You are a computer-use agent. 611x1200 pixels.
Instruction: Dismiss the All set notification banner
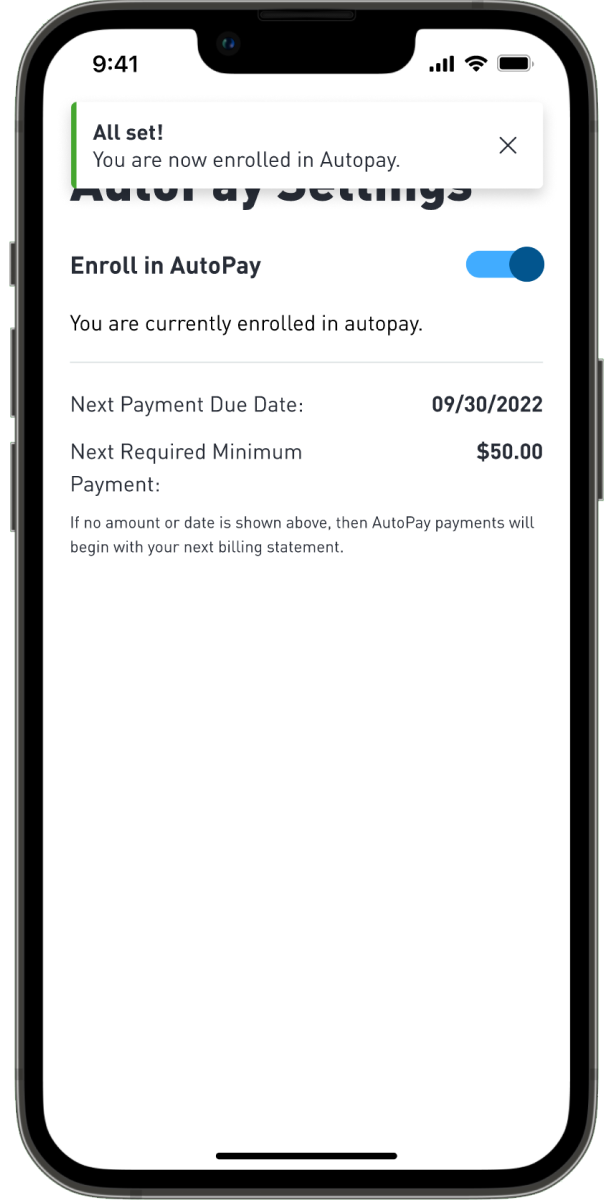pos(508,146)
